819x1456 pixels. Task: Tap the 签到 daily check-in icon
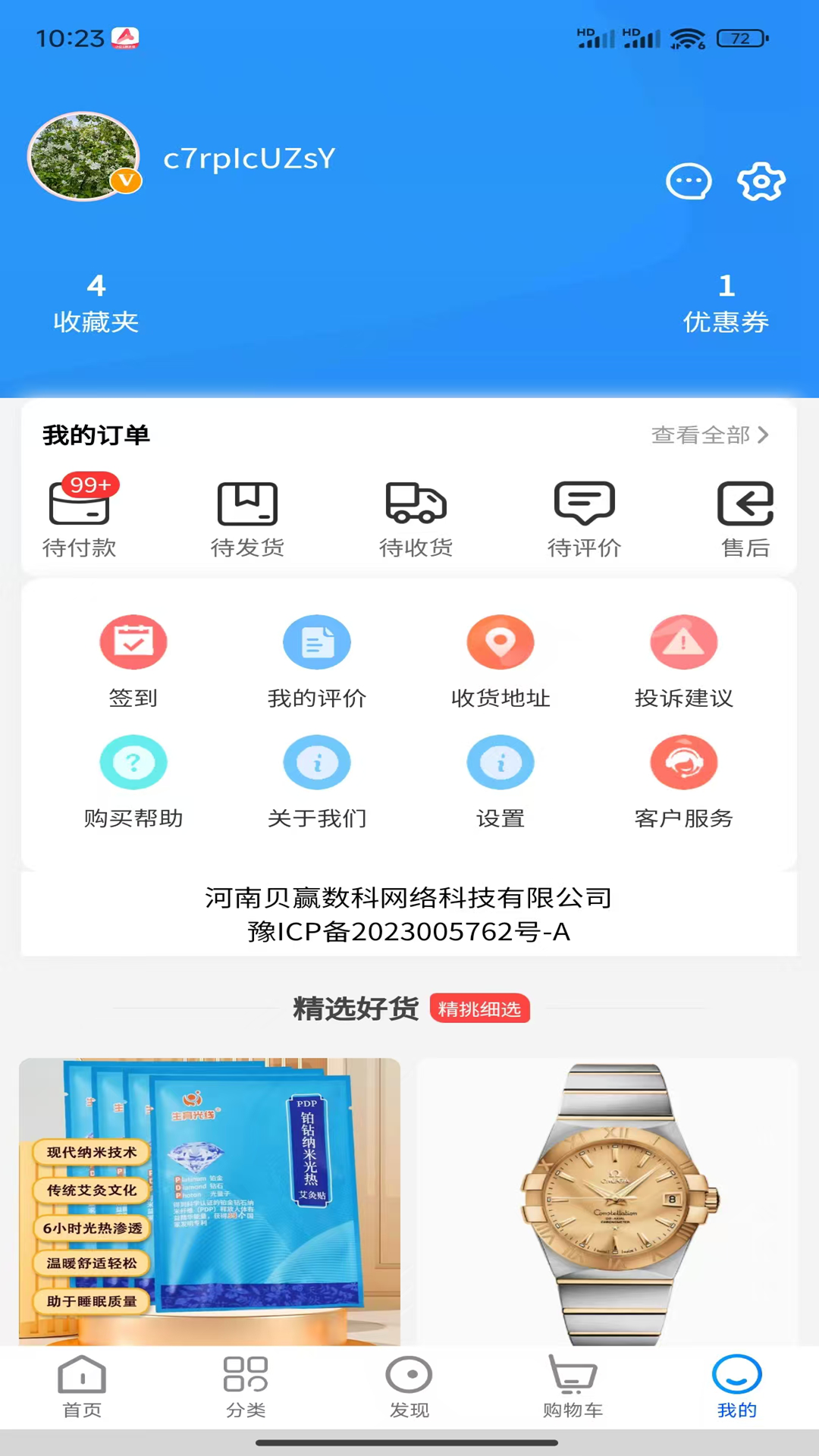[x=133, y=660]
